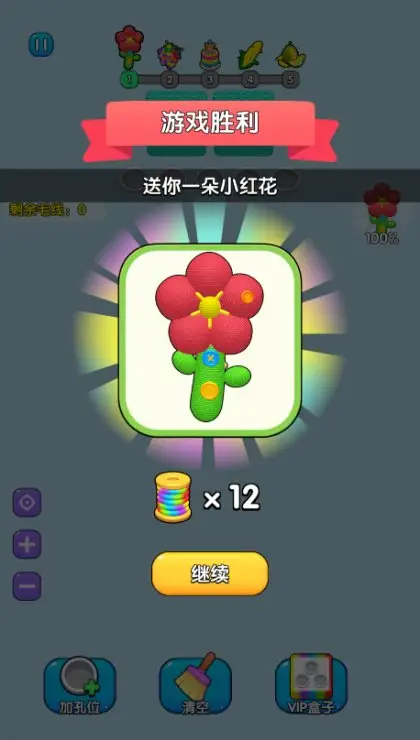The height and width of the screenshot is (740, 420).
Task: Recenter the view with the target icon
Action: (x=27, y=502)
